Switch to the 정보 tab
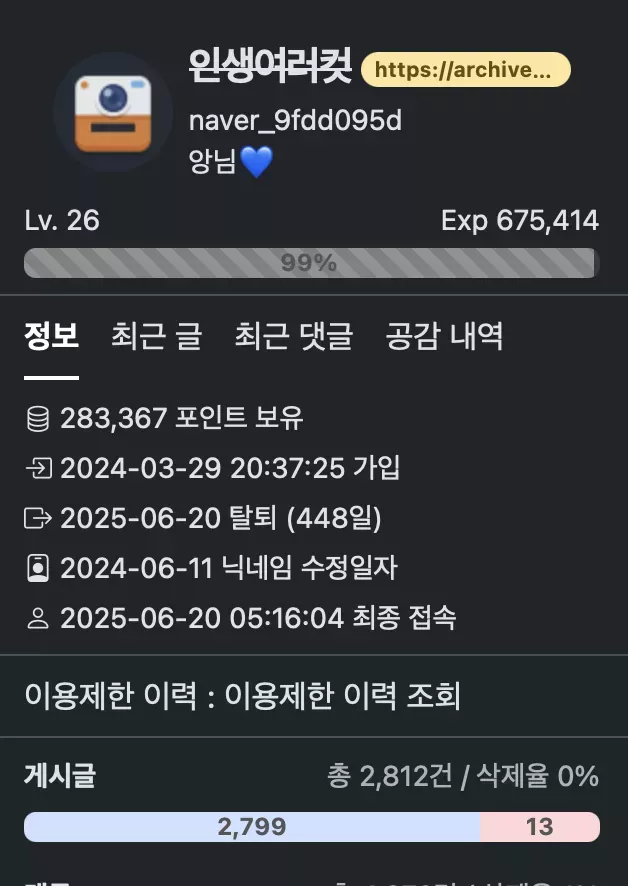This screenshot has width=628, height=886. [51, 337]
